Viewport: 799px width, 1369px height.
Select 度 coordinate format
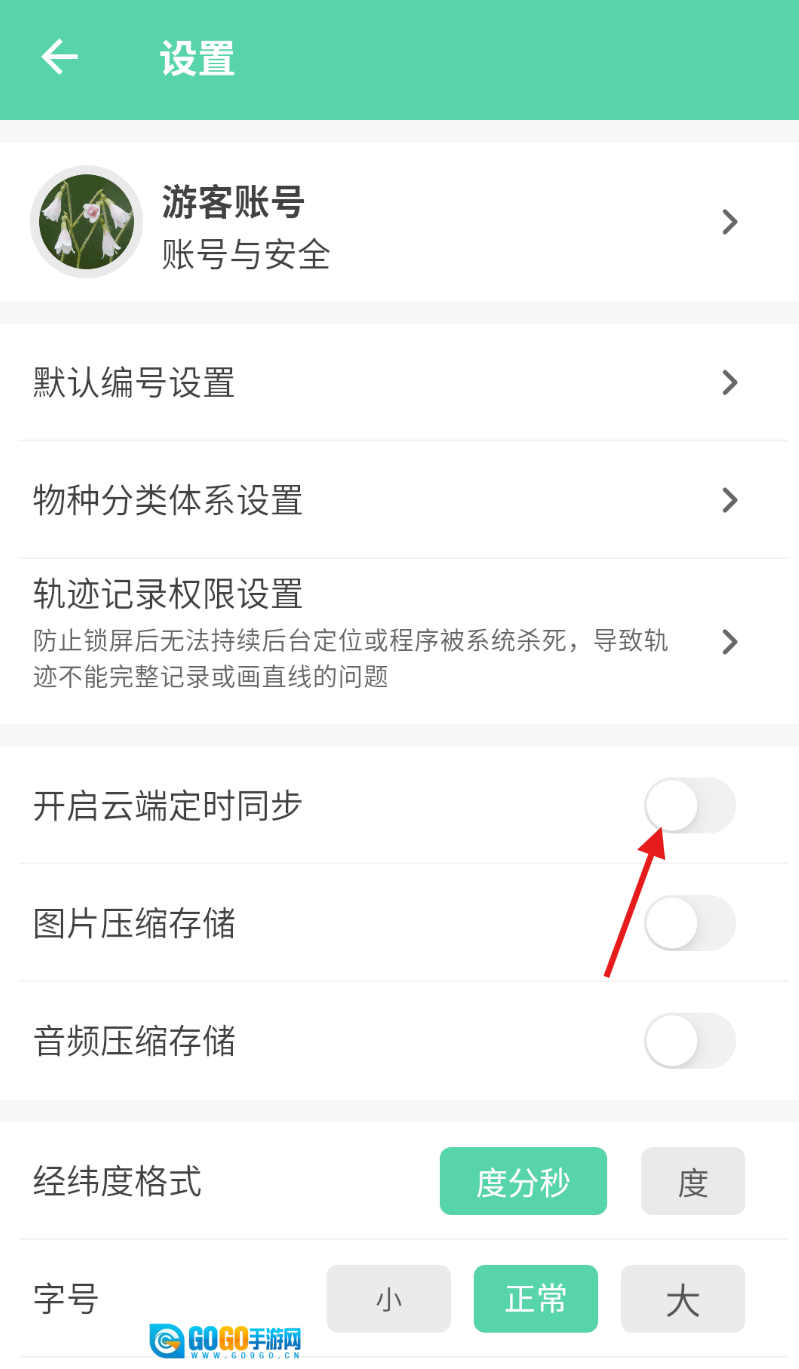(x=692, y=1181)
